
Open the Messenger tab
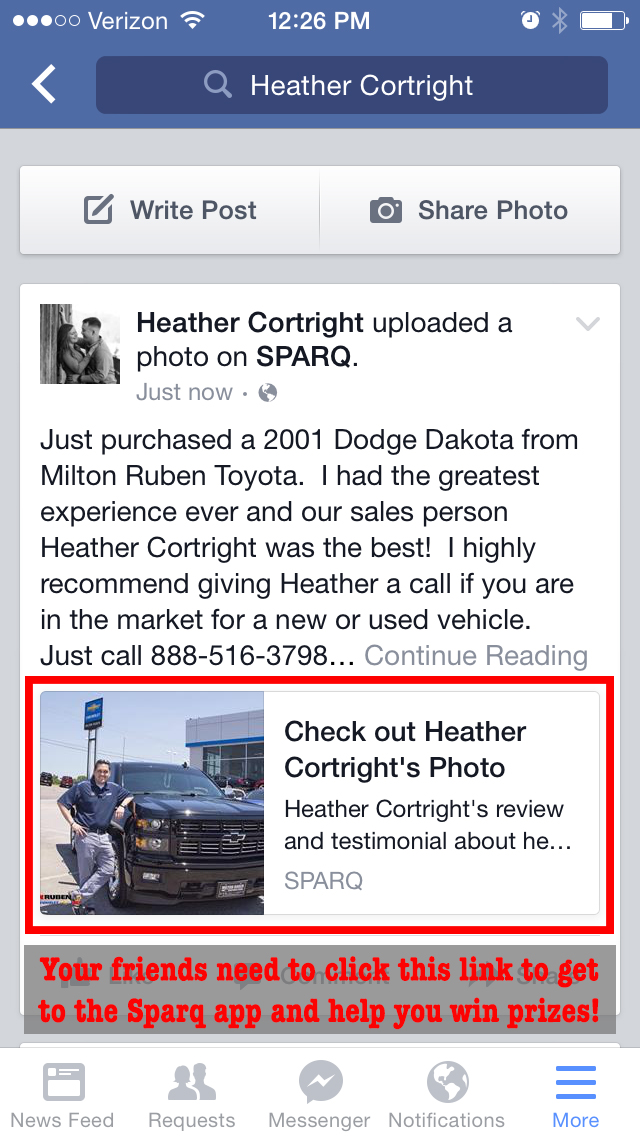[320, 1096]
